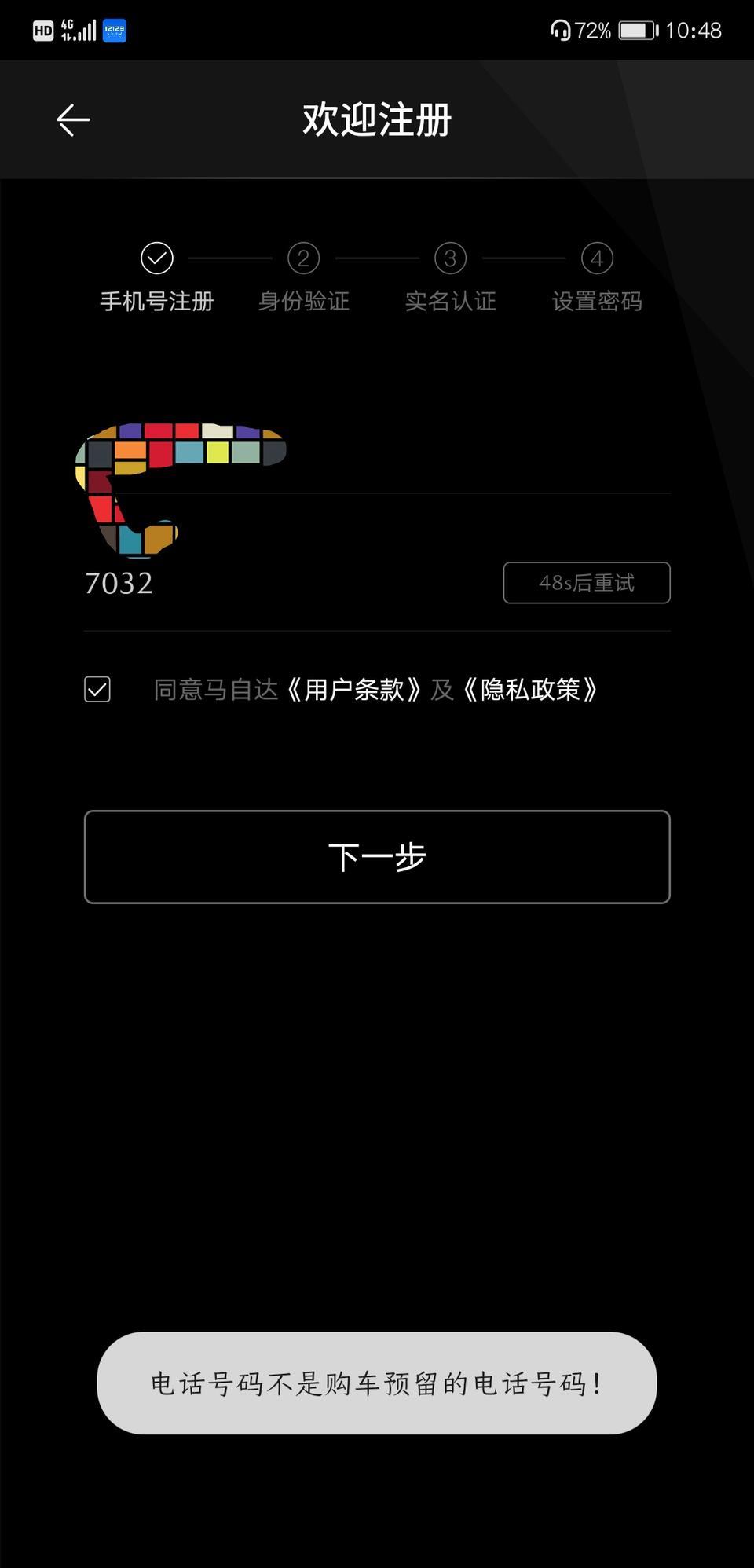Select the 手机号注册 step label
The image size is (754, 1568).
pyautogui.click(x=156, y=301)
